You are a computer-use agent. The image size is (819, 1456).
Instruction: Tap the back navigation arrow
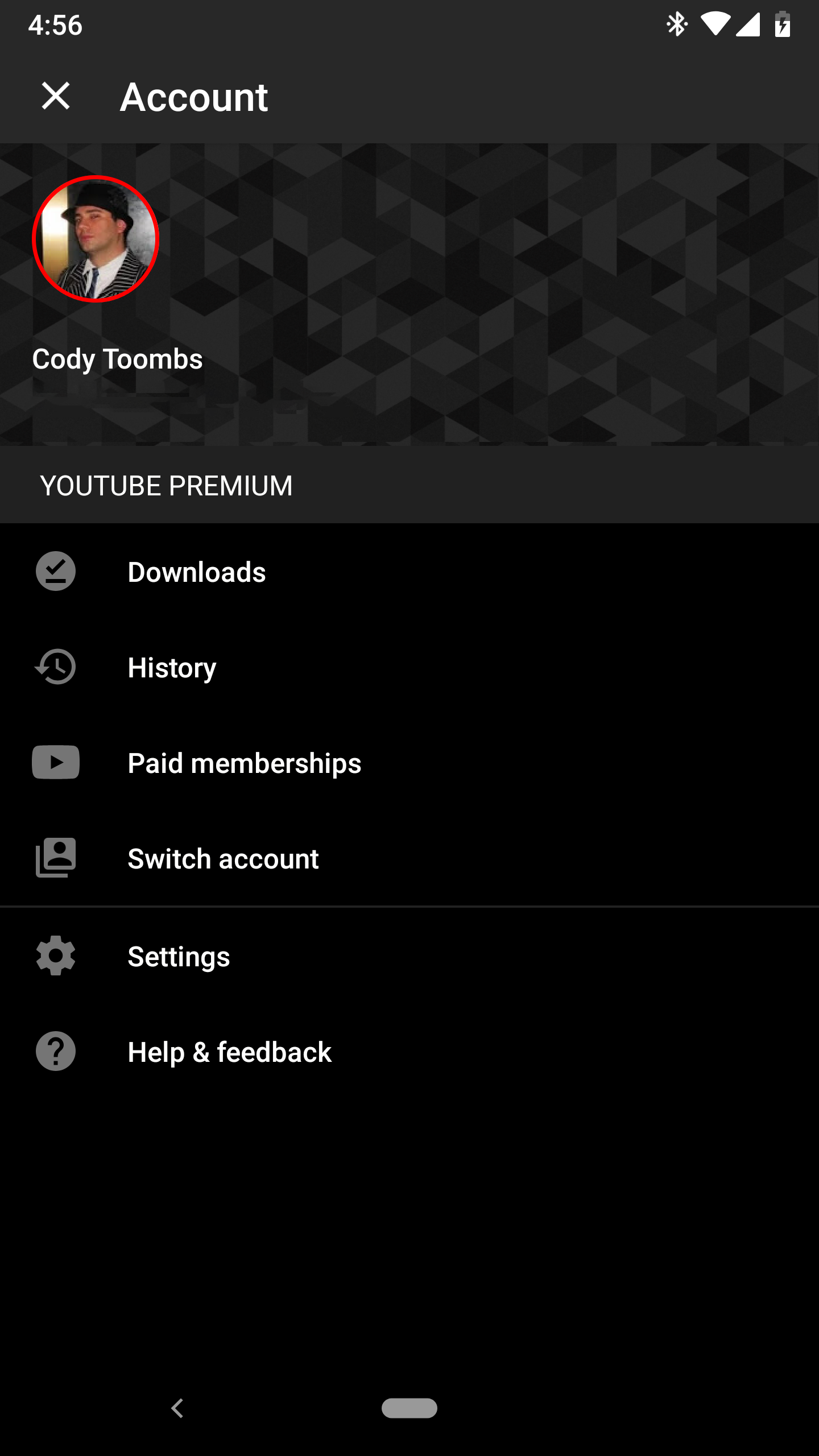tap(176, 1408)
